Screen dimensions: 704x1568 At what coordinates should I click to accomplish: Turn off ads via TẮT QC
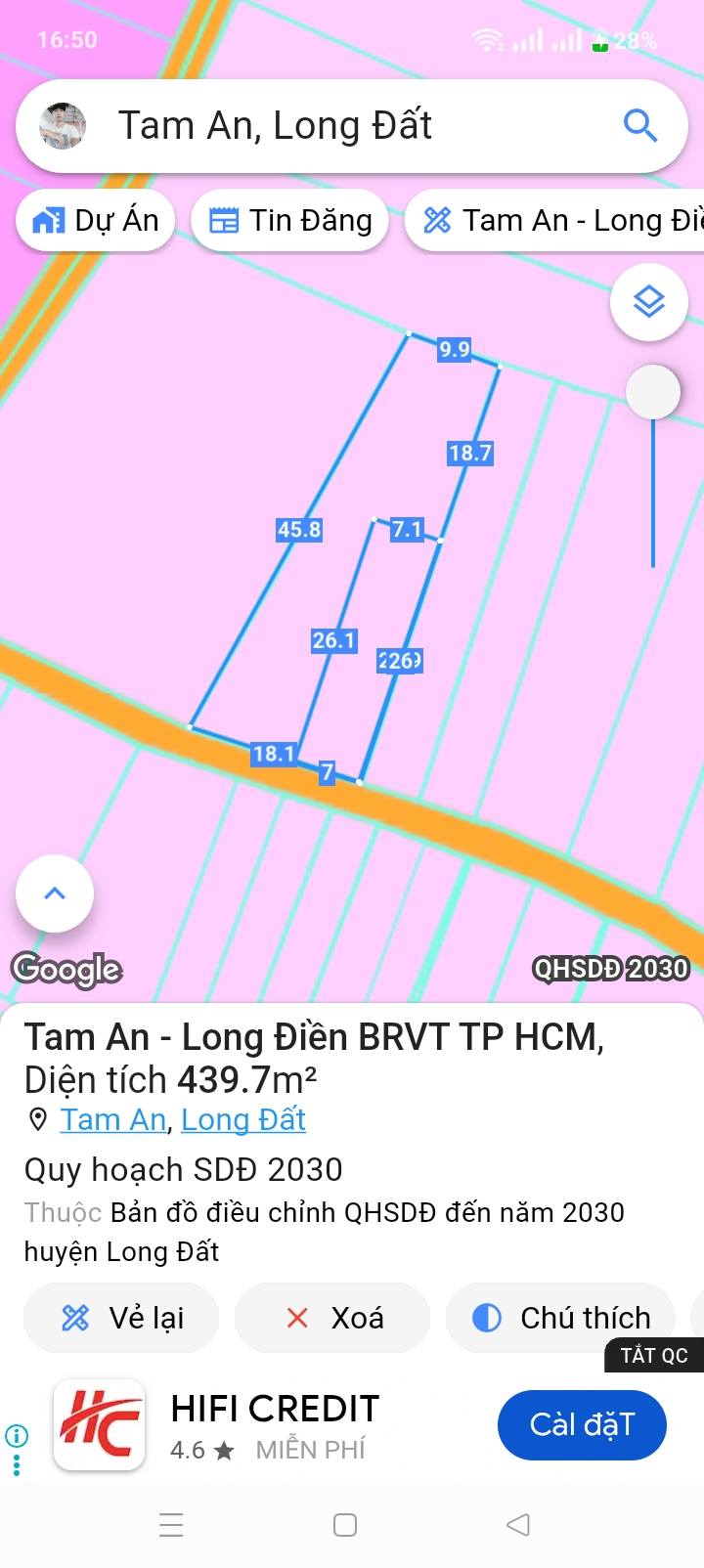653,1355
